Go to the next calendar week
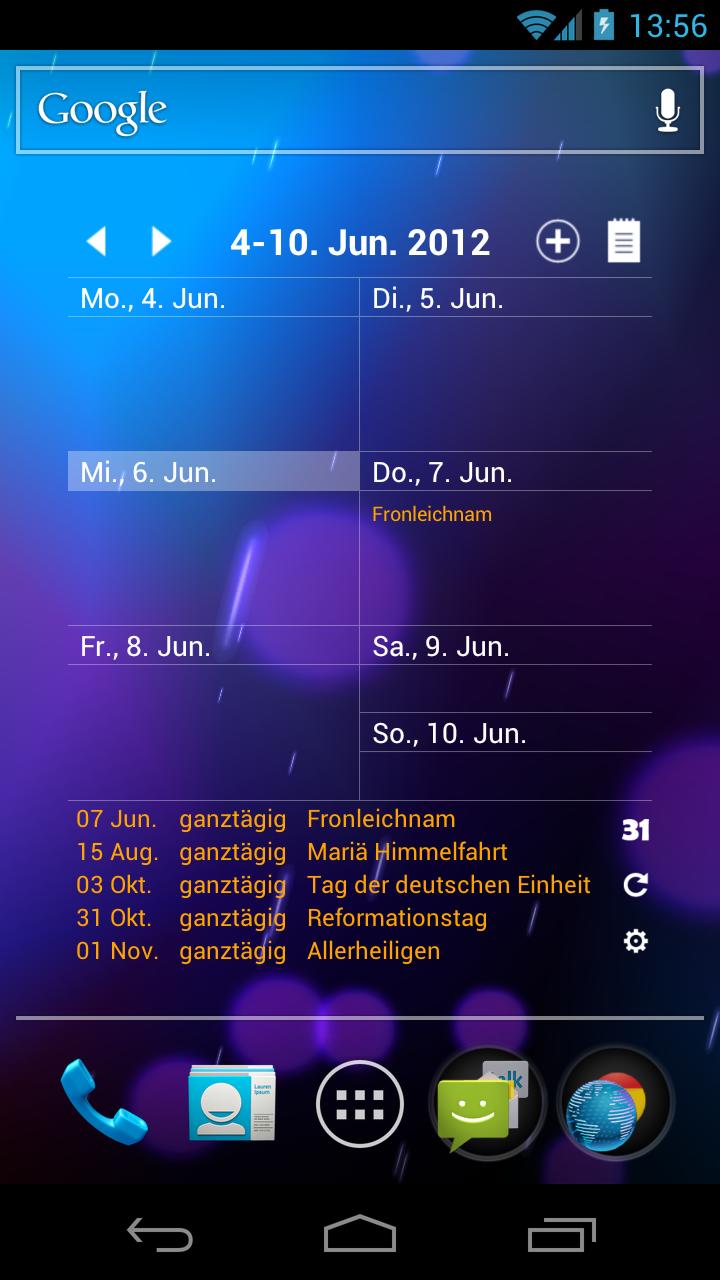 click(161, 242)
